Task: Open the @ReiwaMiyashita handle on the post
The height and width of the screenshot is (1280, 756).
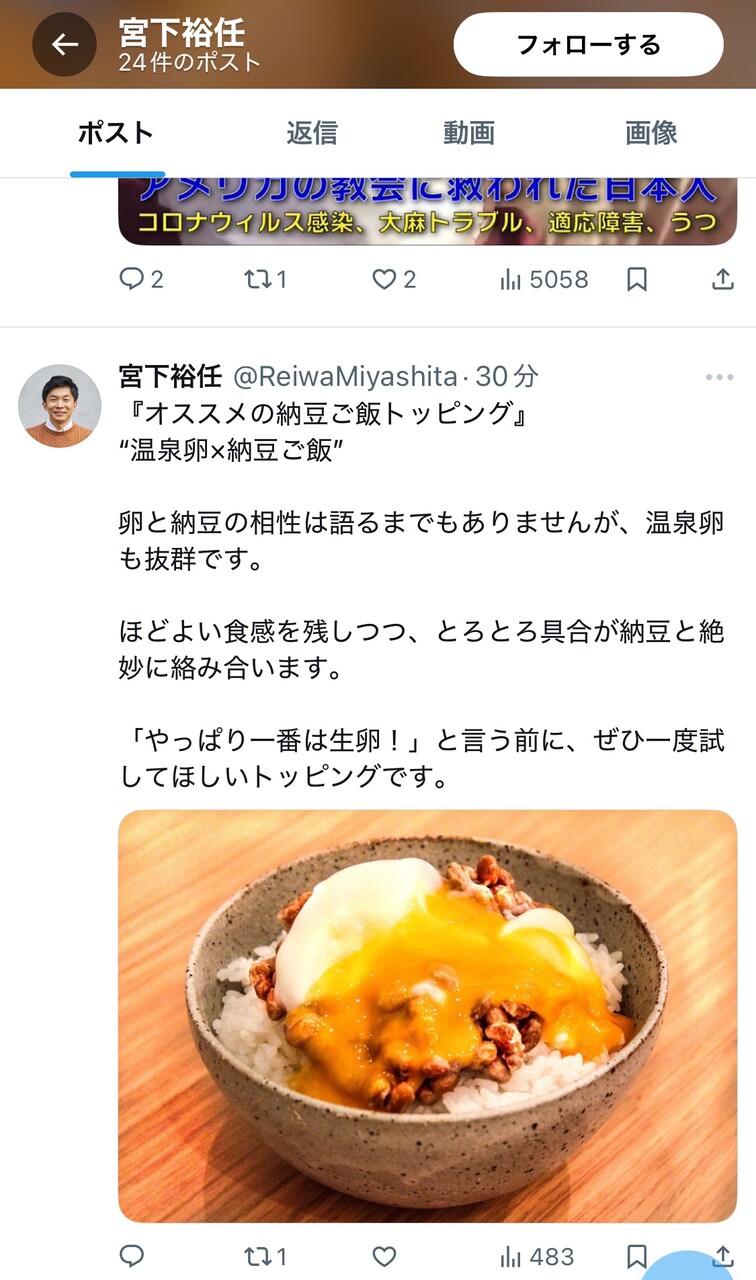Action: [x=346, y=377]
